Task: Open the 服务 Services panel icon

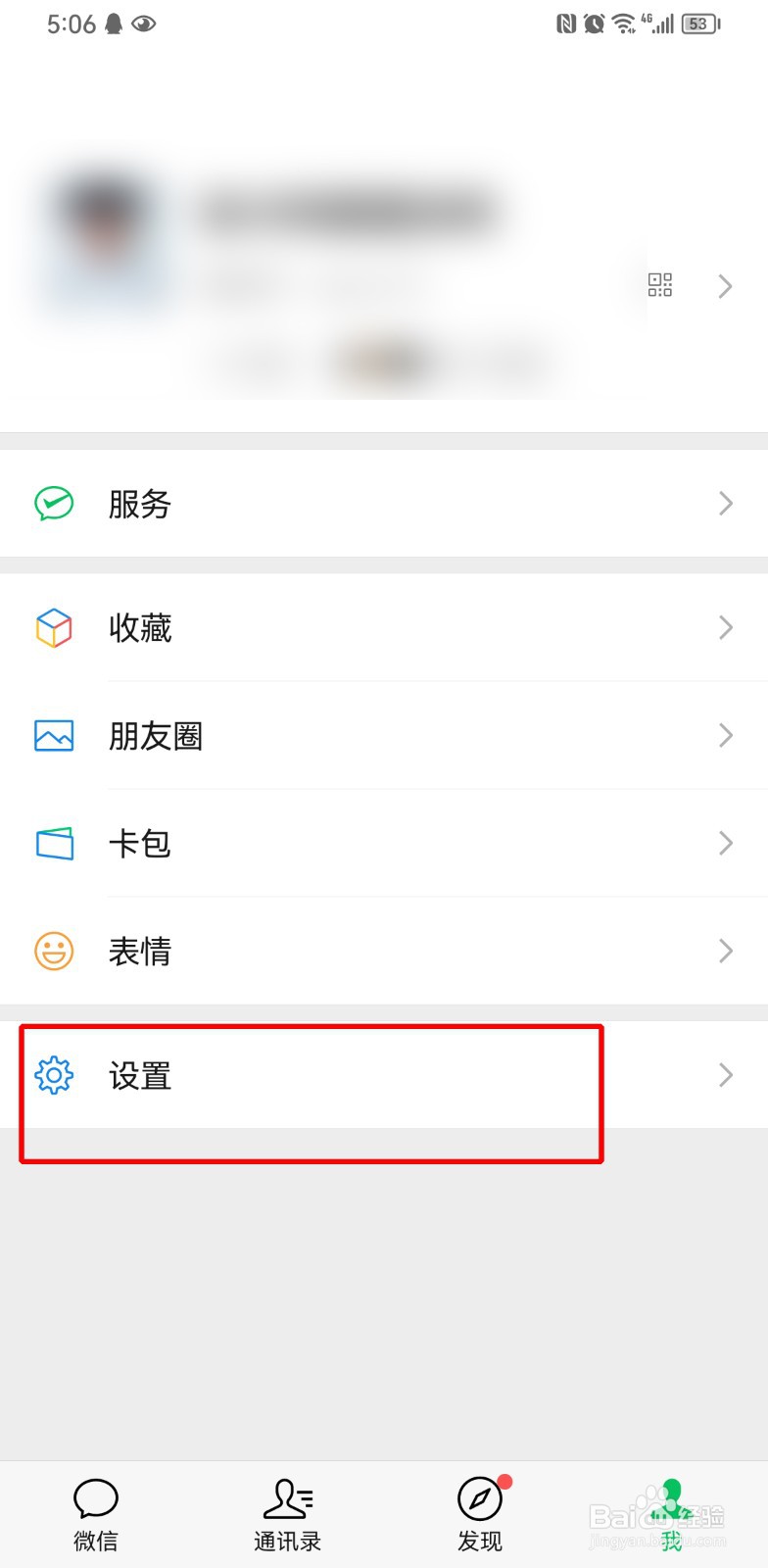Action: point(54,504)
